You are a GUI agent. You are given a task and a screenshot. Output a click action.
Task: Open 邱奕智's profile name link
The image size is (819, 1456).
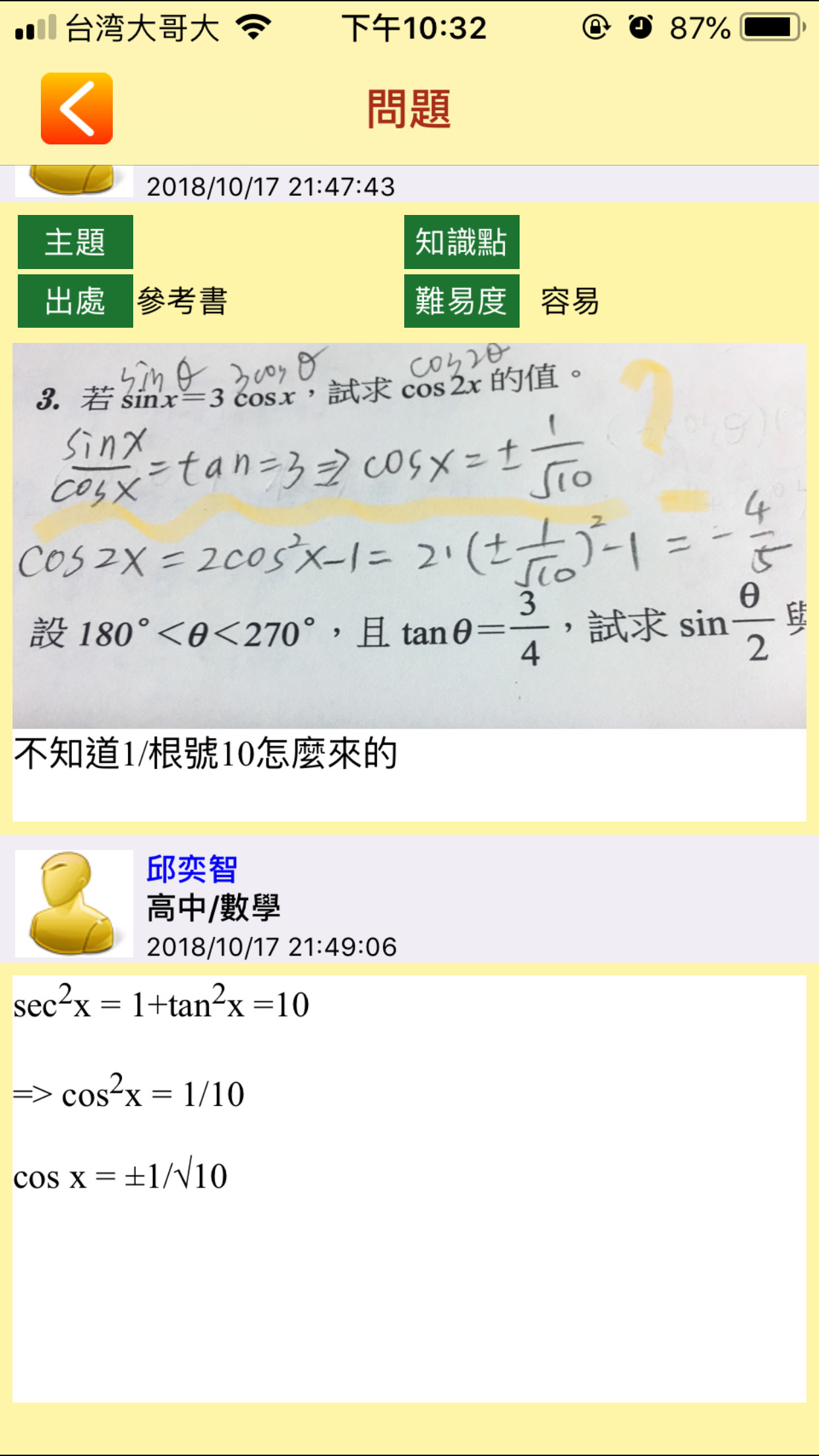coord(191,868)
